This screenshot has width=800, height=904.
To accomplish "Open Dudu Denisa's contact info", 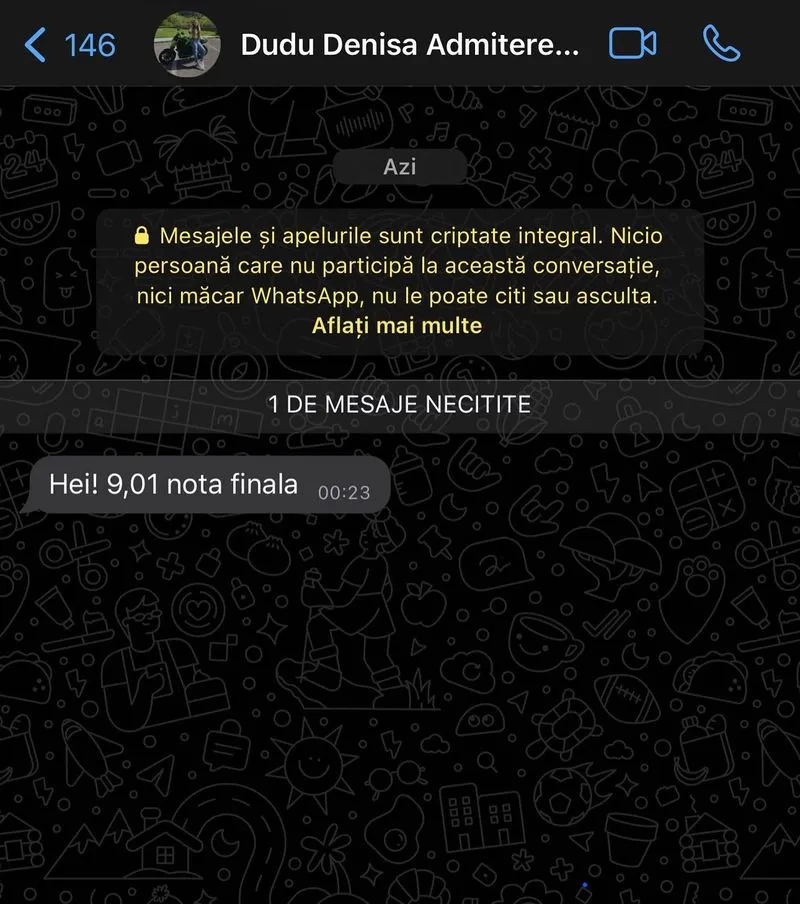I will (x=409, y=45).
